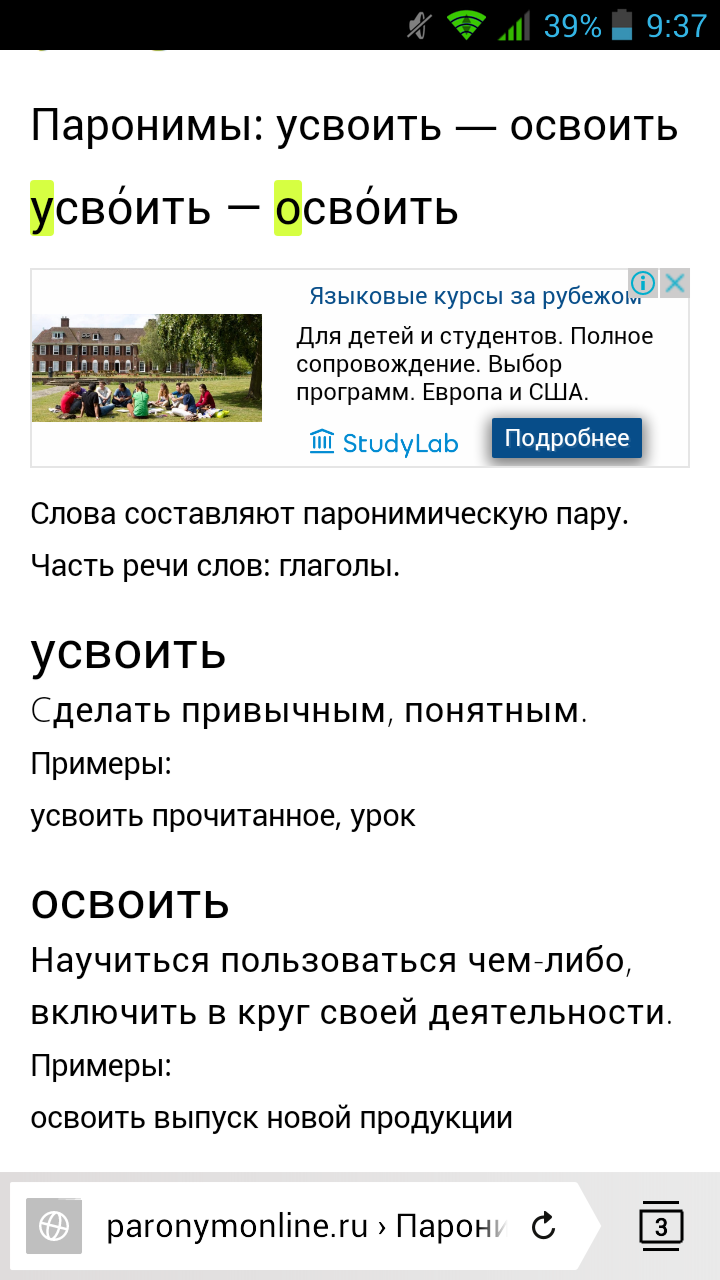The width and height of the screenshot is (720, 1280).
Task: Open the StudyLab ad photo
Action: coord(146,368)
